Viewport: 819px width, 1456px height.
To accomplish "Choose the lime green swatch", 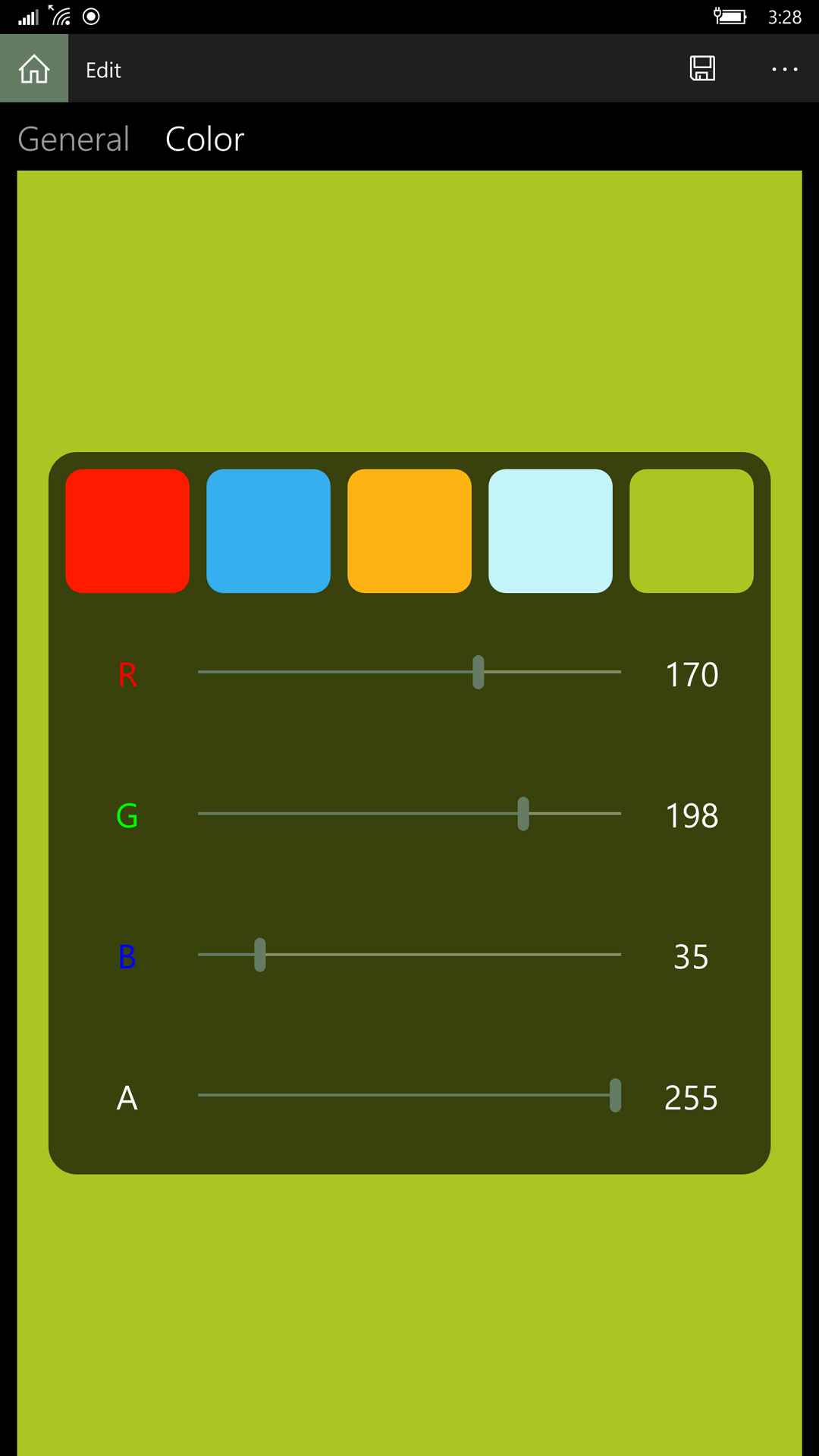I will click(692, 531).
